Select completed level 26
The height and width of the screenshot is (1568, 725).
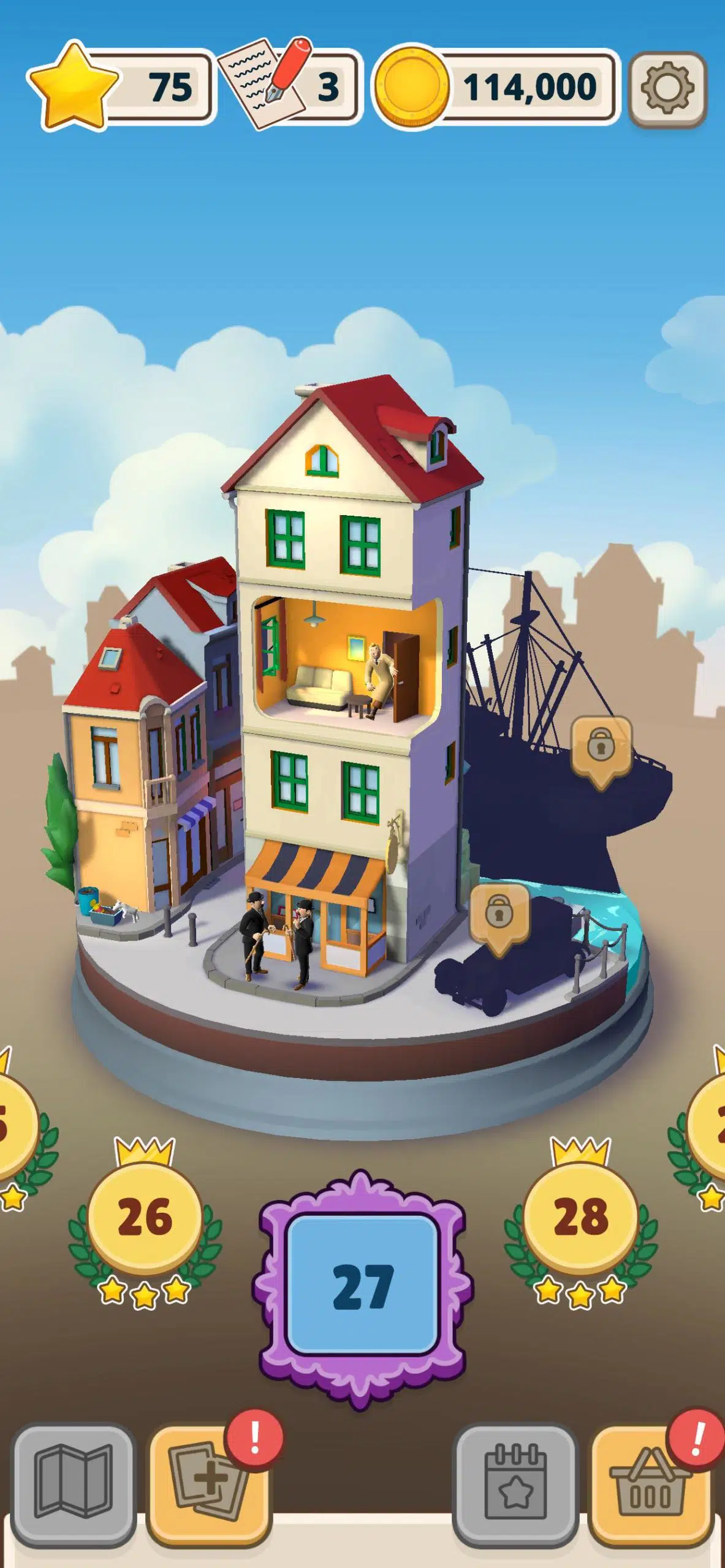pos(145,1220)
